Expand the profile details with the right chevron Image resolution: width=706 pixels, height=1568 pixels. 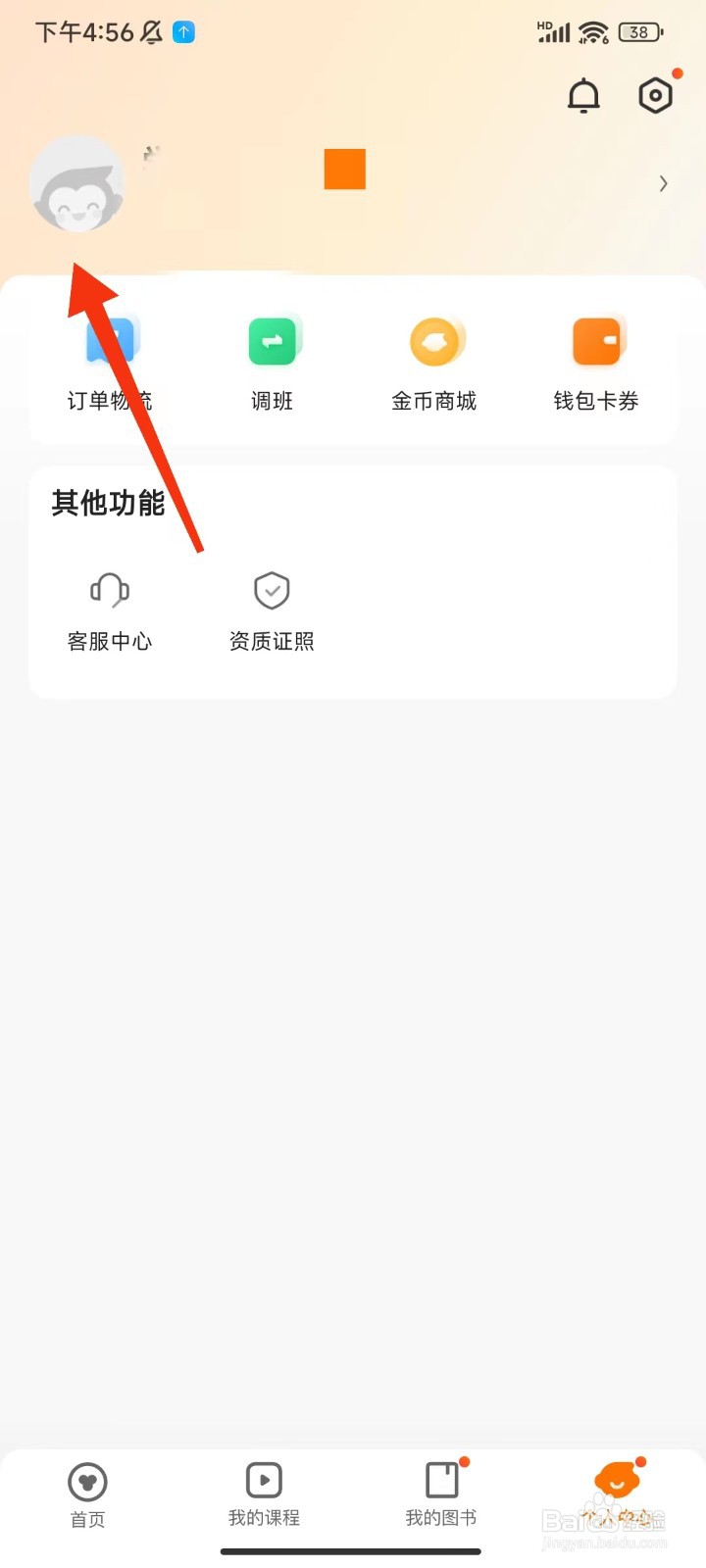point(663,183)
